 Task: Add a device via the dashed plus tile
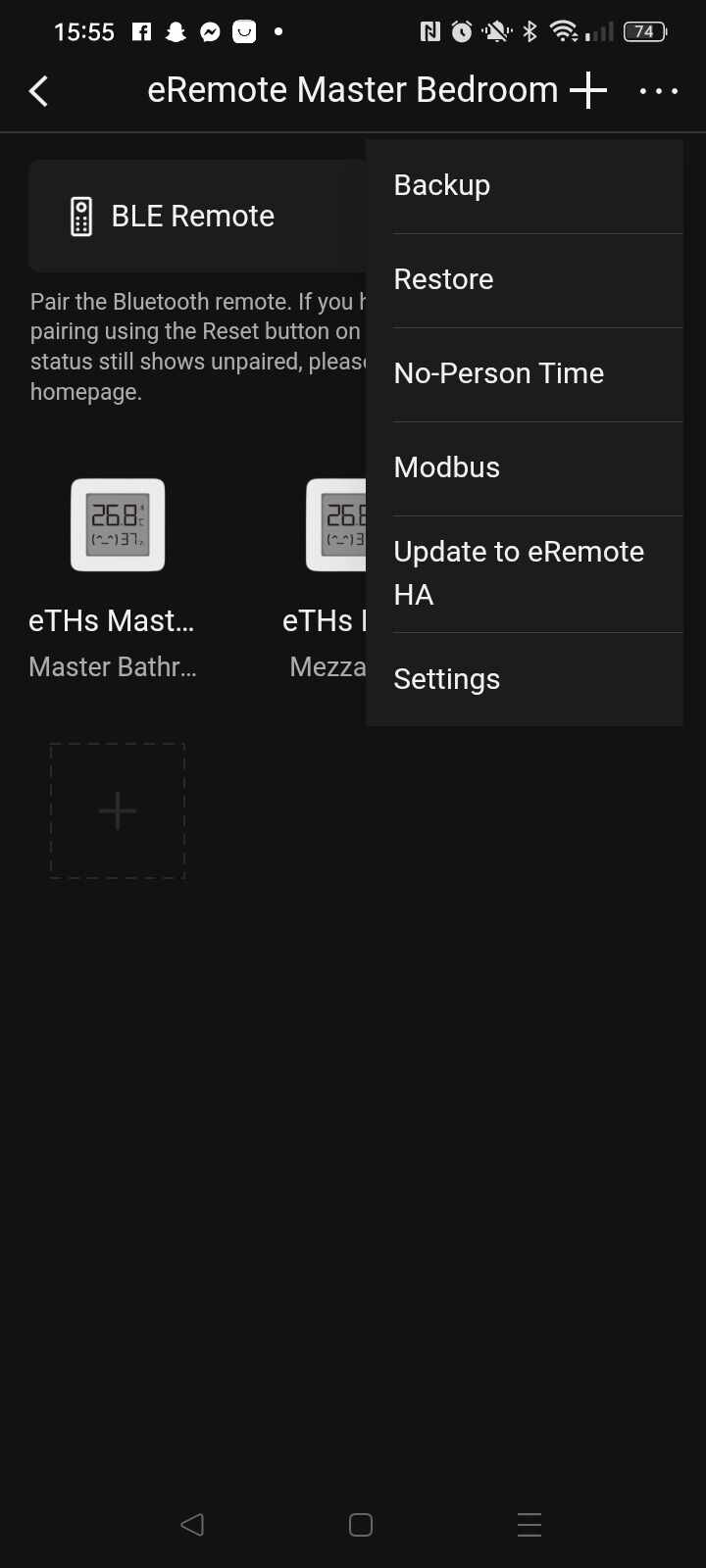point(118,811)
